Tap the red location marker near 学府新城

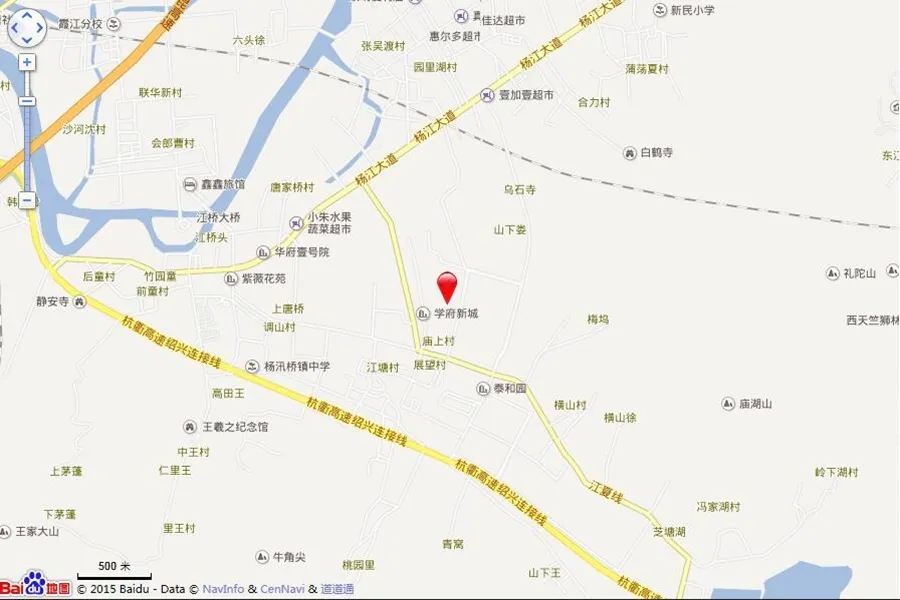447,285
